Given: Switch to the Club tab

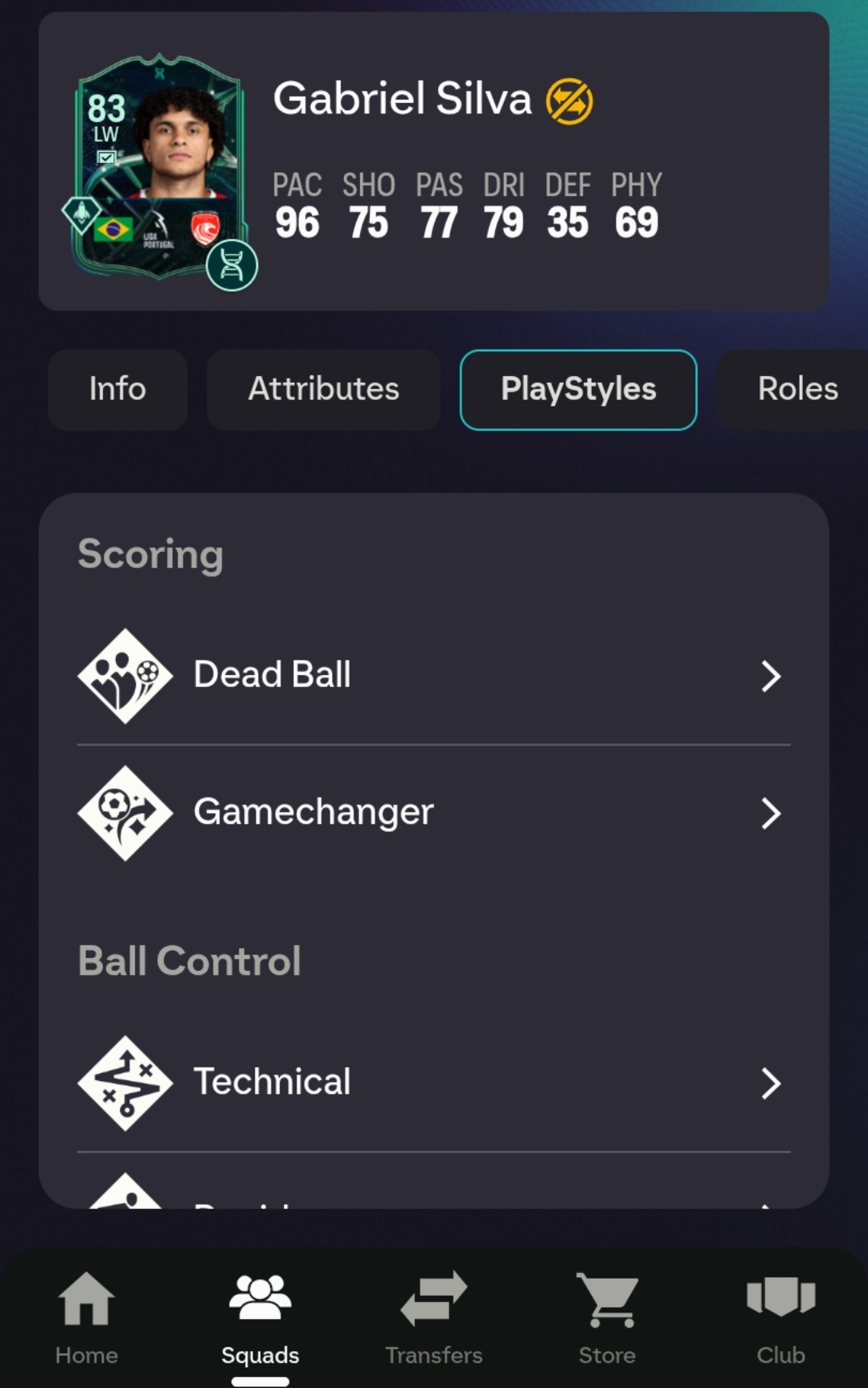Looking at the screenshot, I should pos(780,1318).
